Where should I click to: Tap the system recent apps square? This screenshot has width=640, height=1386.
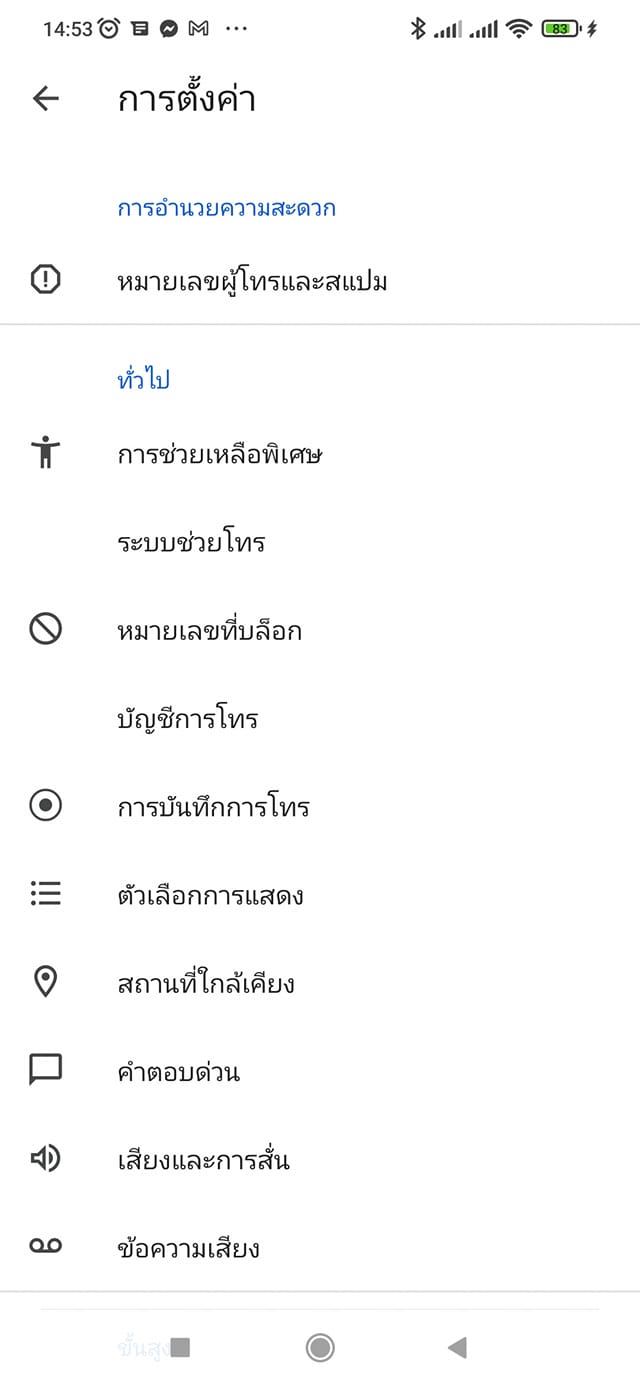pos(180,1347)
